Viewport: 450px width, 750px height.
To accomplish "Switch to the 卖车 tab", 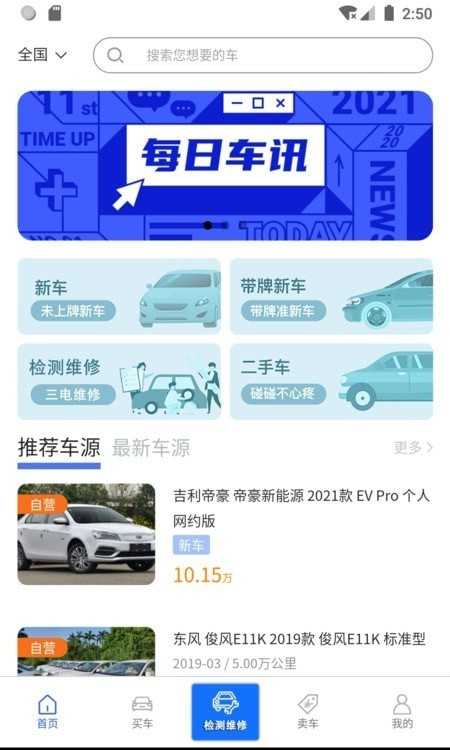I will point(307,712).
